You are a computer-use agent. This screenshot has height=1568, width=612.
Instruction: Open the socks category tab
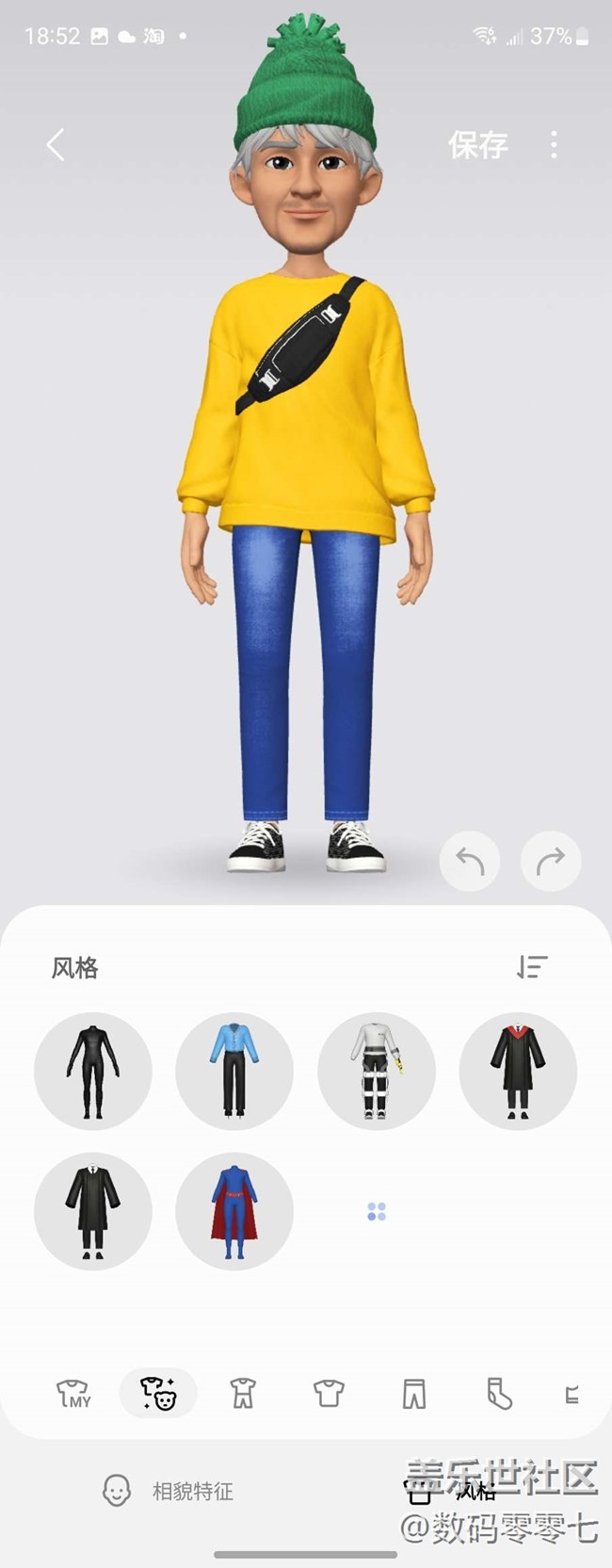coord(499,1393)
